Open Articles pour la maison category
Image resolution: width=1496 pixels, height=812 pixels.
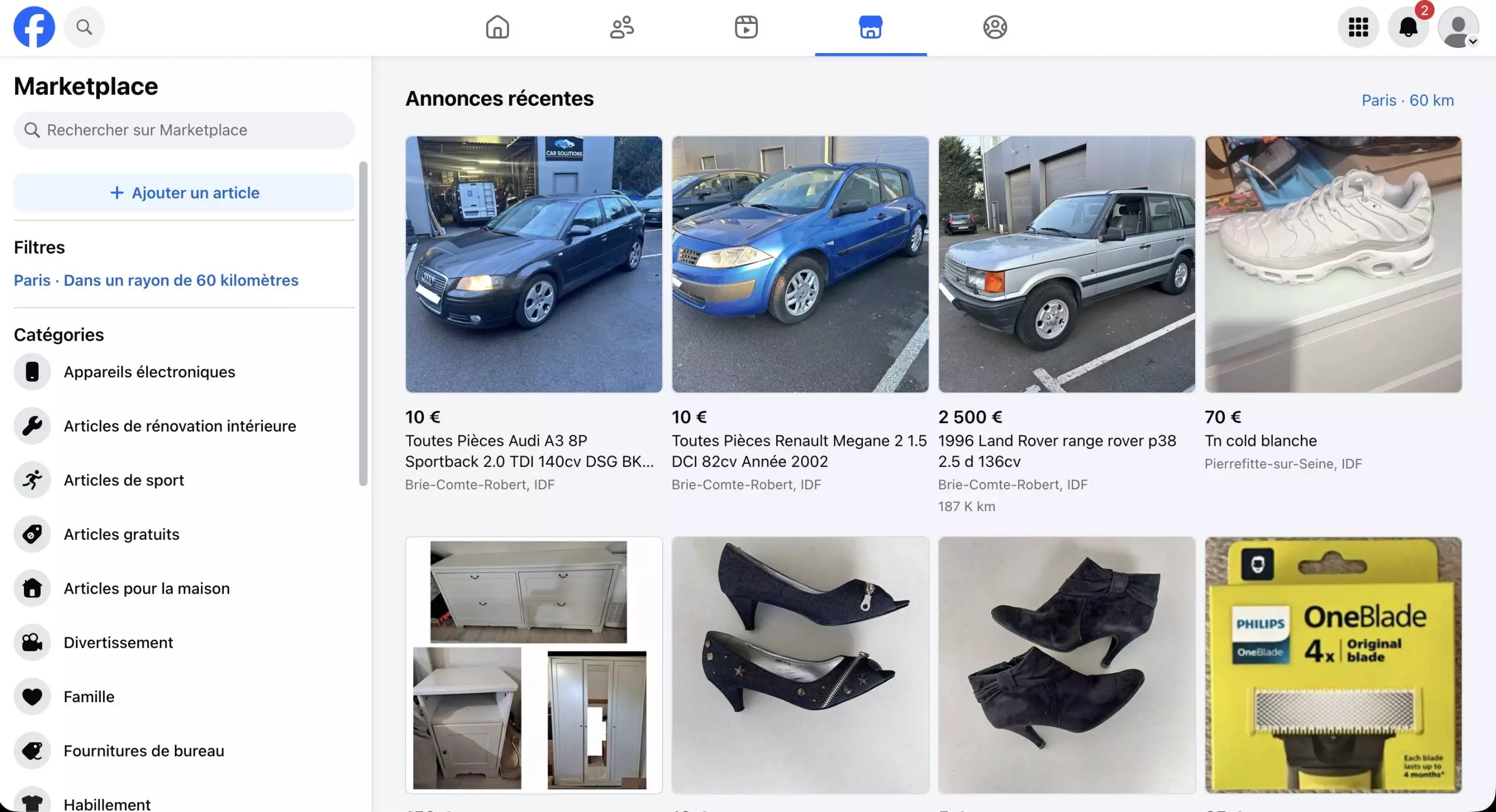point(146,589)
